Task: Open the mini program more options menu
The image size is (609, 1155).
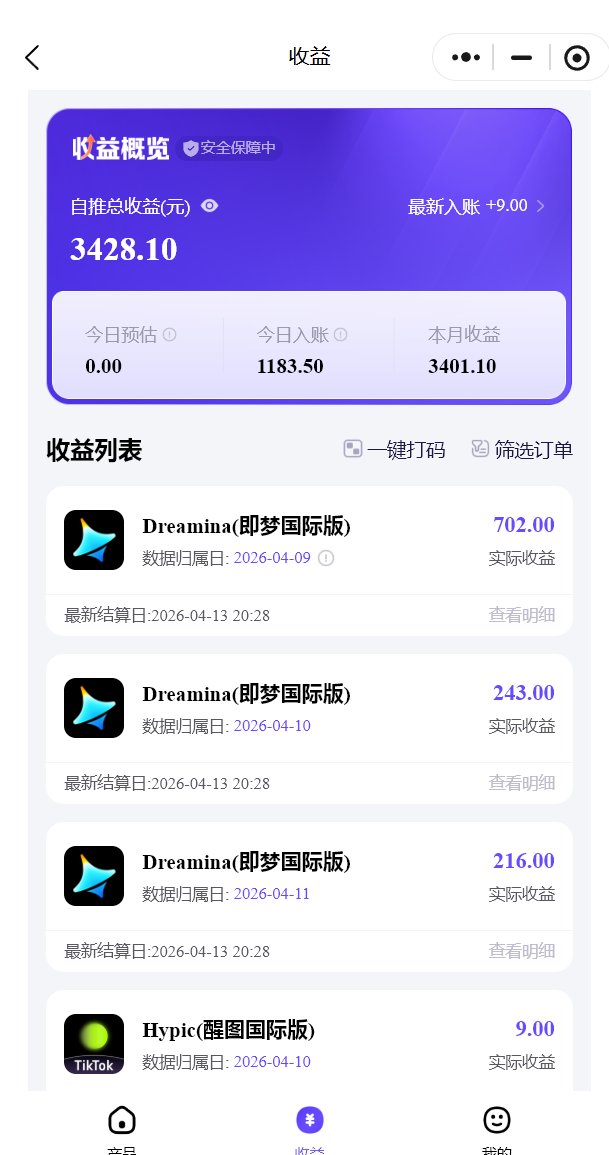Action: click(465, 57)
